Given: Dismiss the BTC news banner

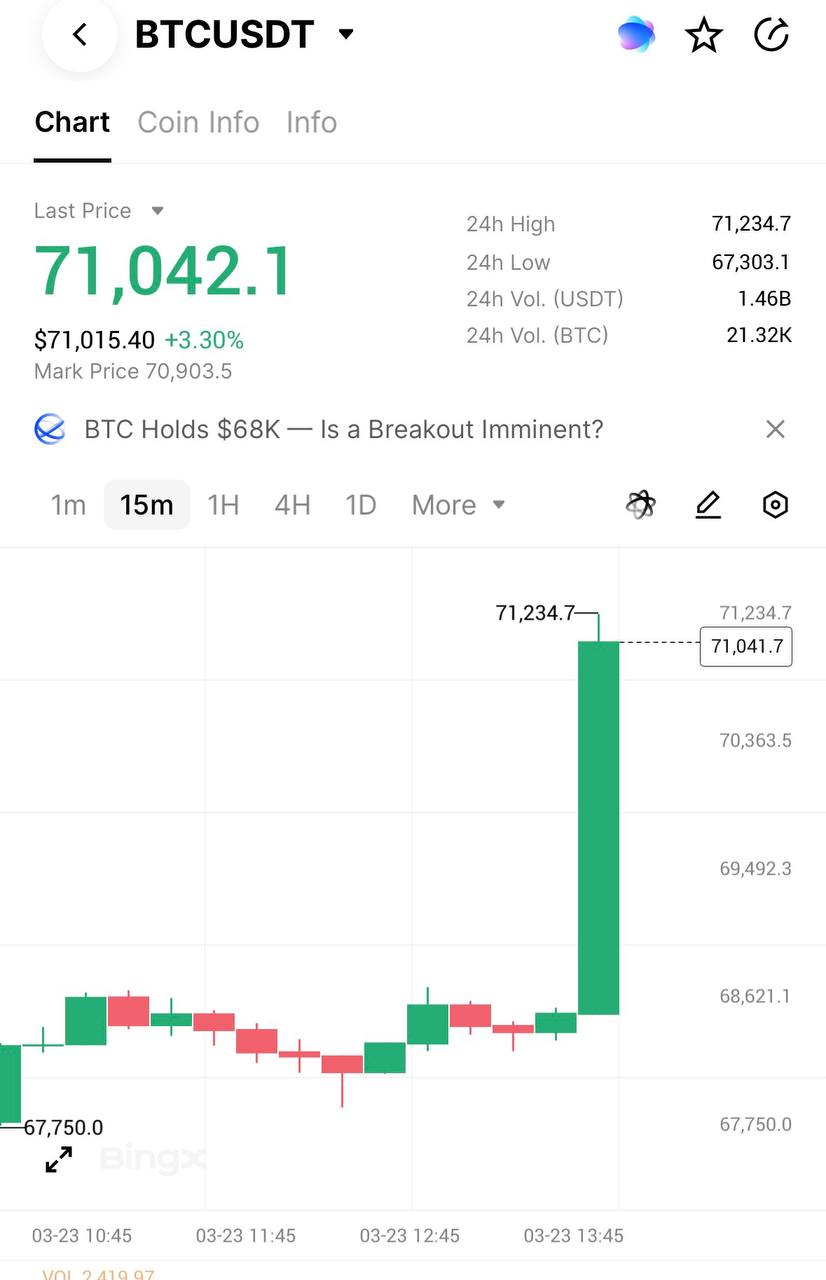Looking at the screenshot, I should coord(775,429).
